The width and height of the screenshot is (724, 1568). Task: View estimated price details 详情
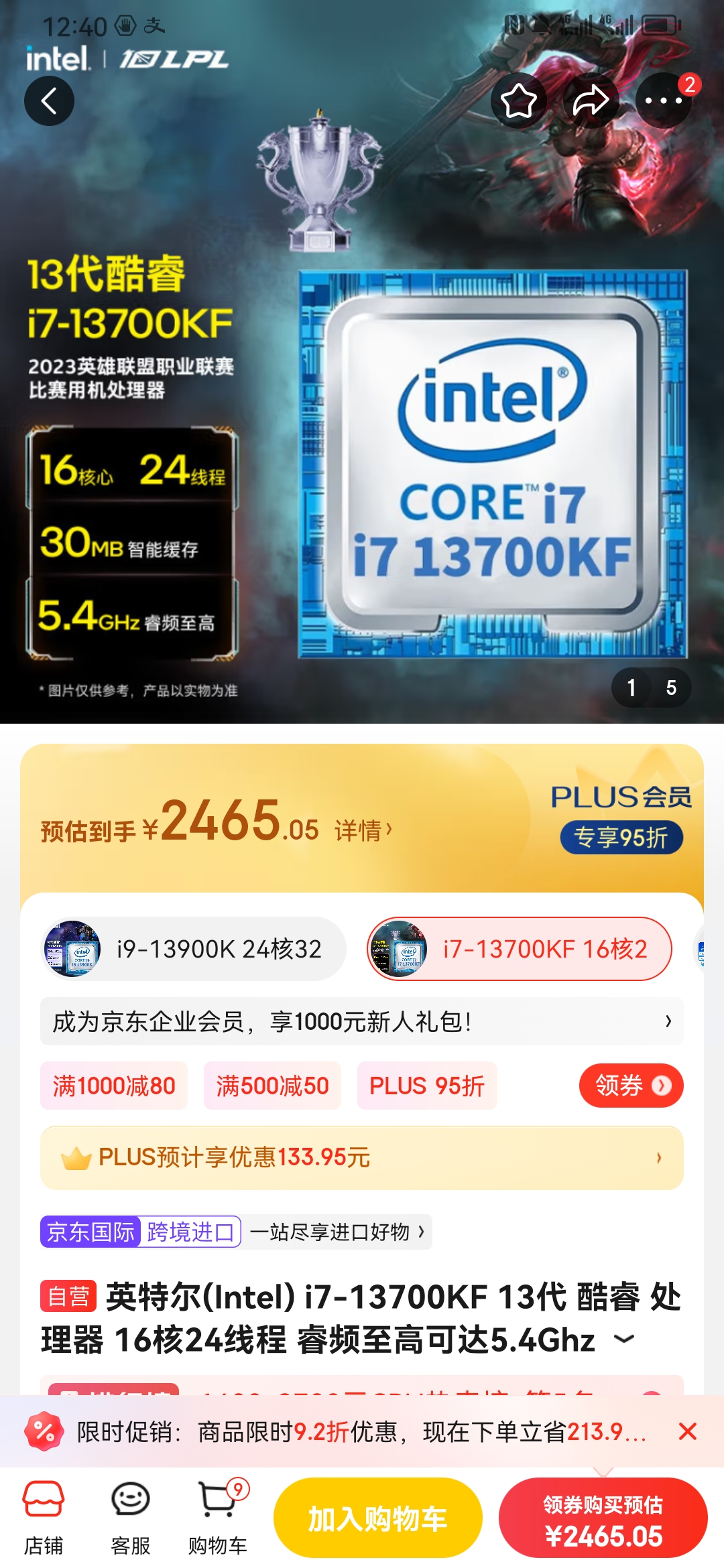(363, 831)
